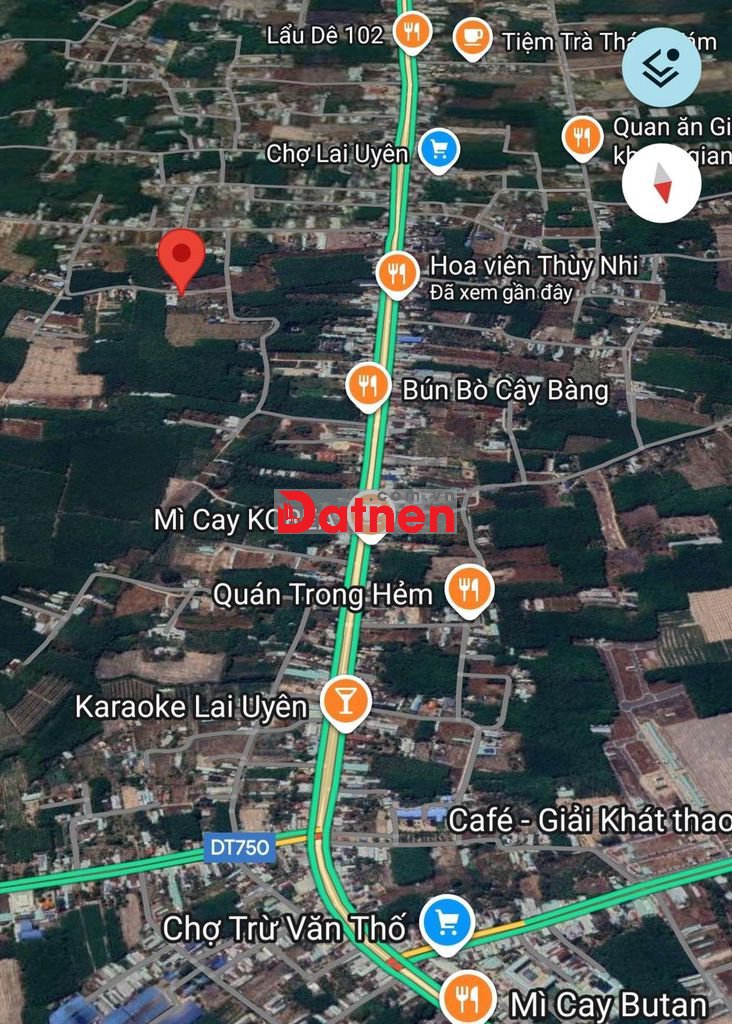Tap the compass to reorient the map
Image resolution: width=732 pixels, height=1024 pixels.
[x=661, y=183]
